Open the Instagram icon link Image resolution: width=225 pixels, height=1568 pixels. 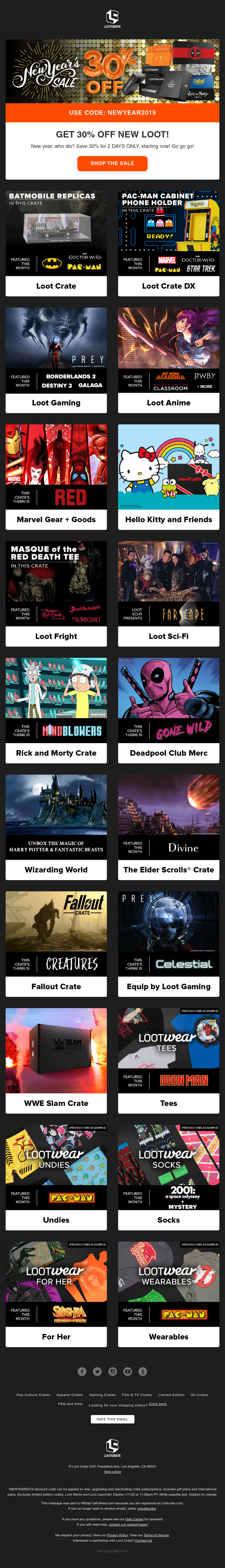click(x=112, y=1371)
